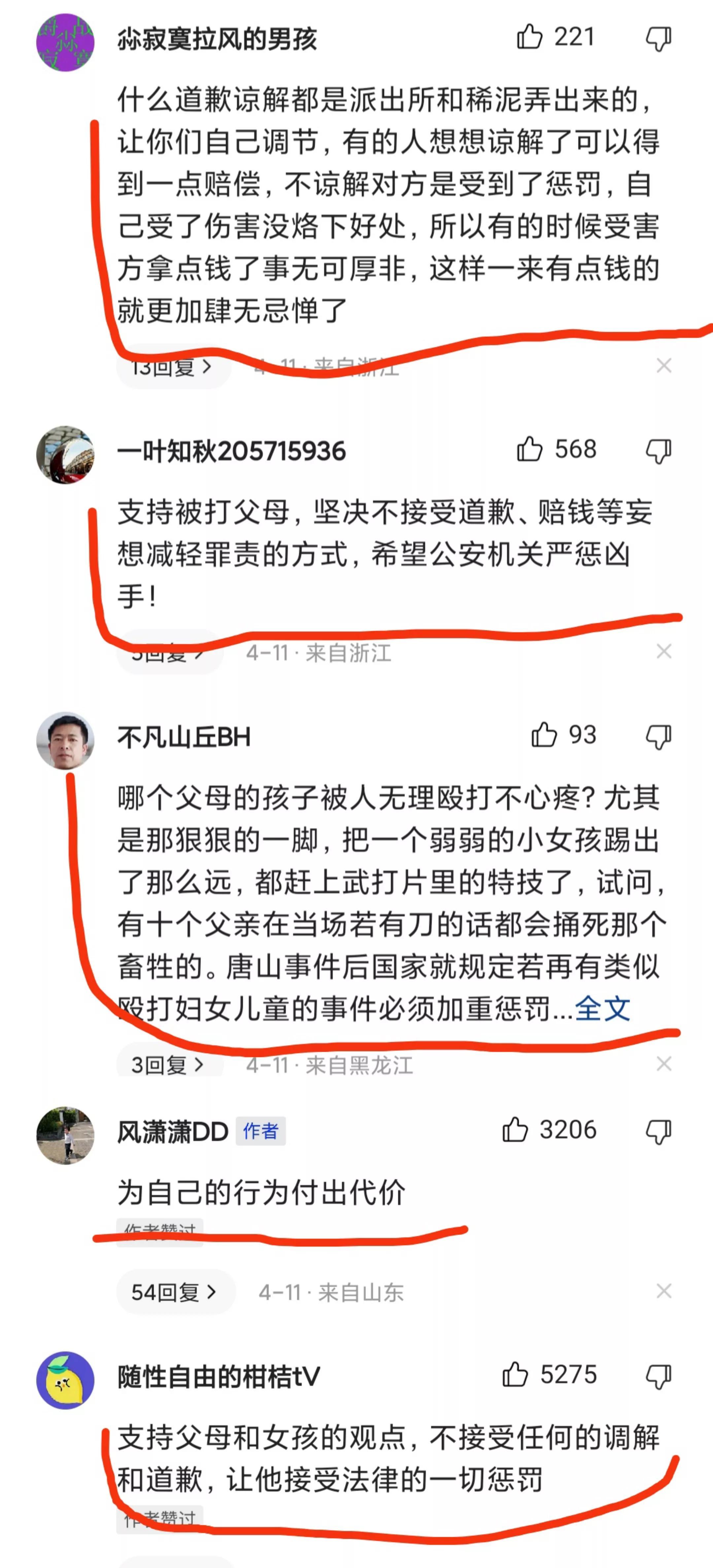This screenshot has width=713, height=1568.
Task: Dislike 风潇潇DD's author comment
Action: (658, 1131)
